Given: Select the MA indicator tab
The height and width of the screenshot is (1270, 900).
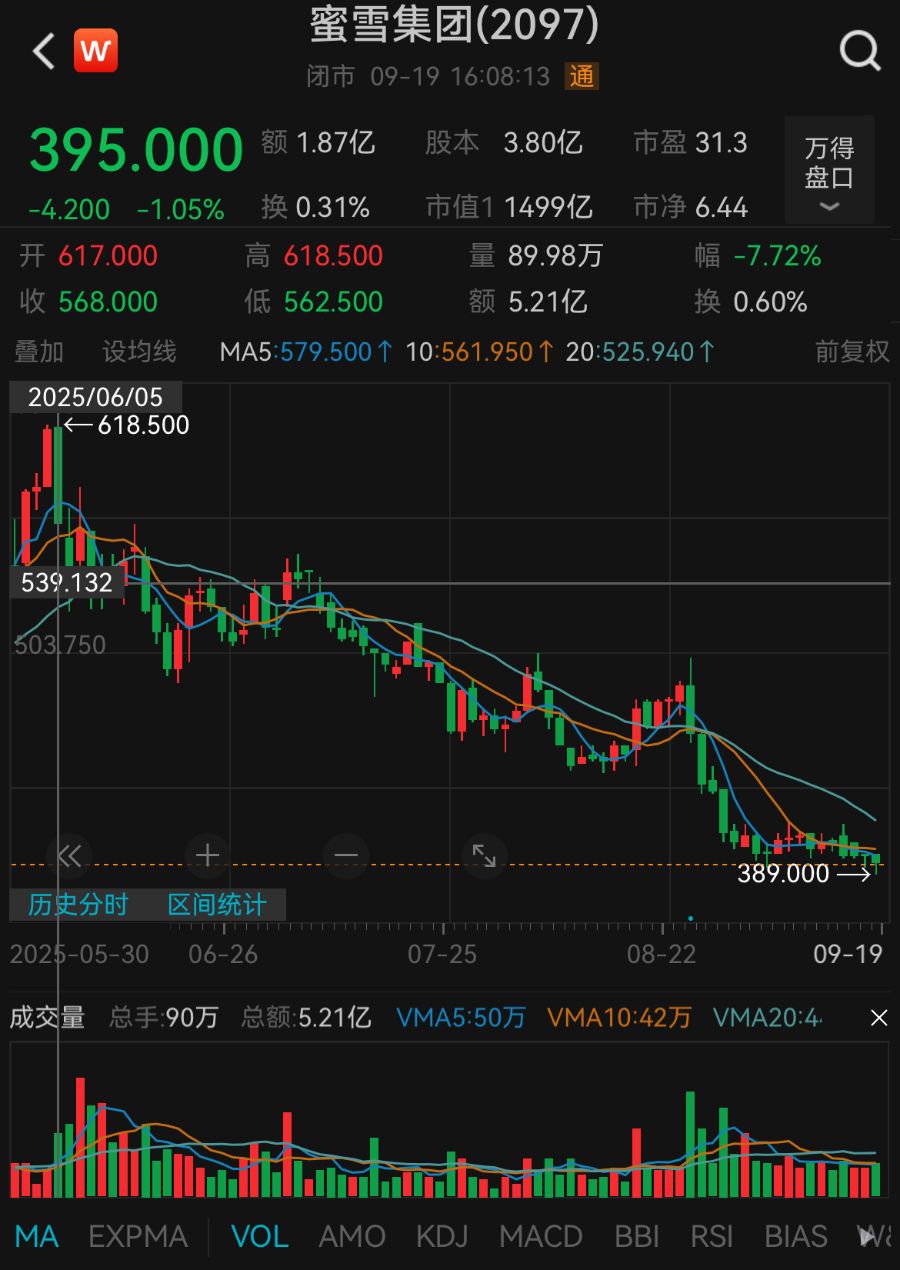Looking at the screenshot, I should (x=37, y=1237).
